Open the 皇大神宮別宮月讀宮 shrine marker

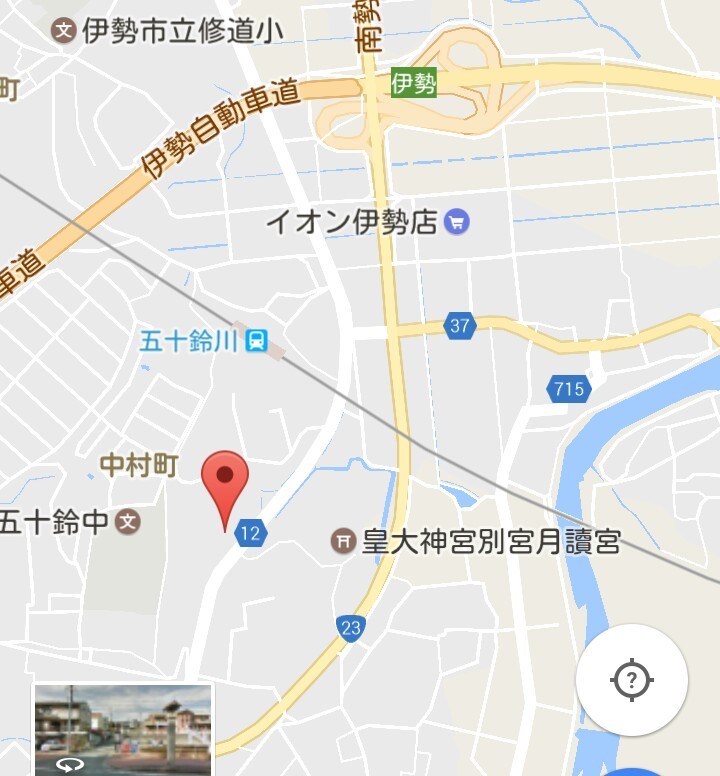click(x=343, y=541)
